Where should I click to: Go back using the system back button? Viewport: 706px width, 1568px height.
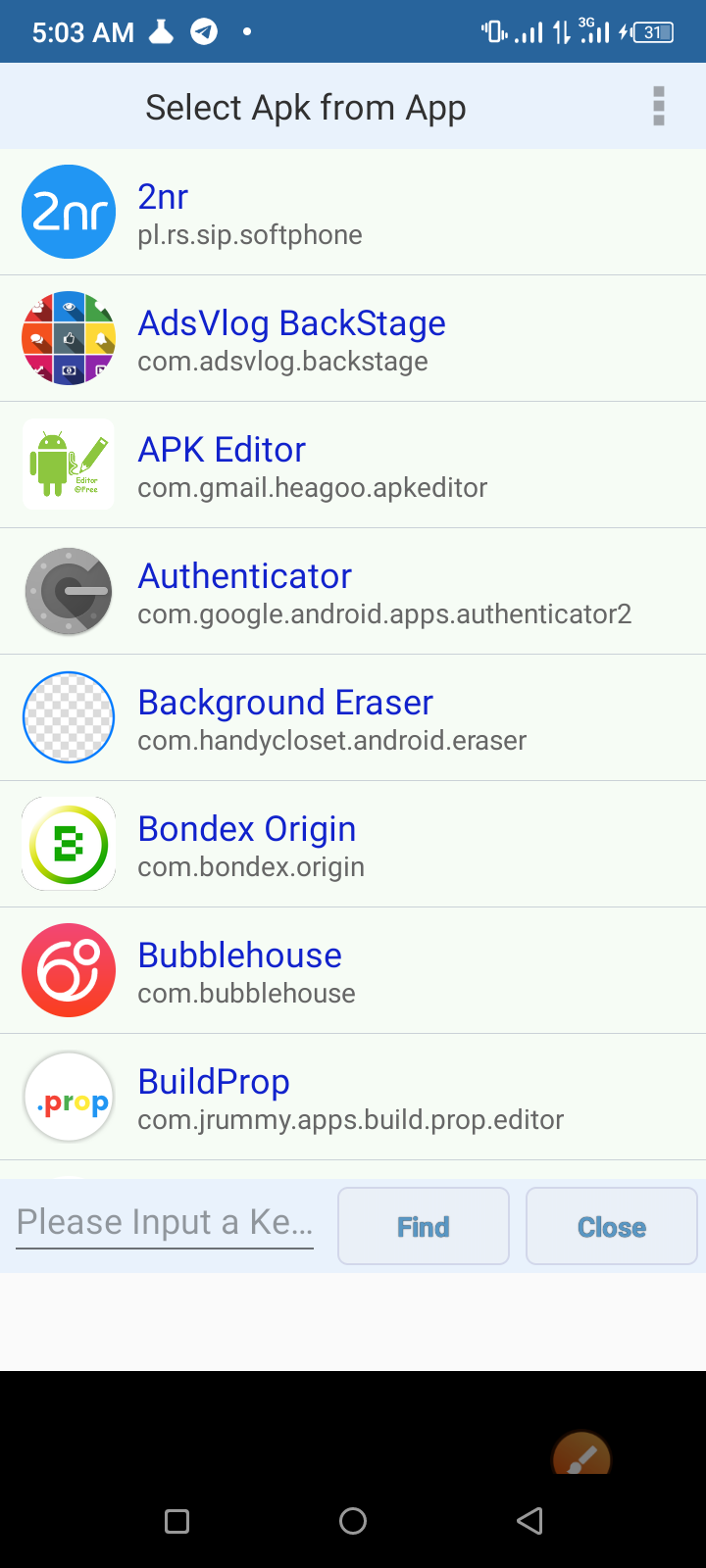click(529, 1521)
